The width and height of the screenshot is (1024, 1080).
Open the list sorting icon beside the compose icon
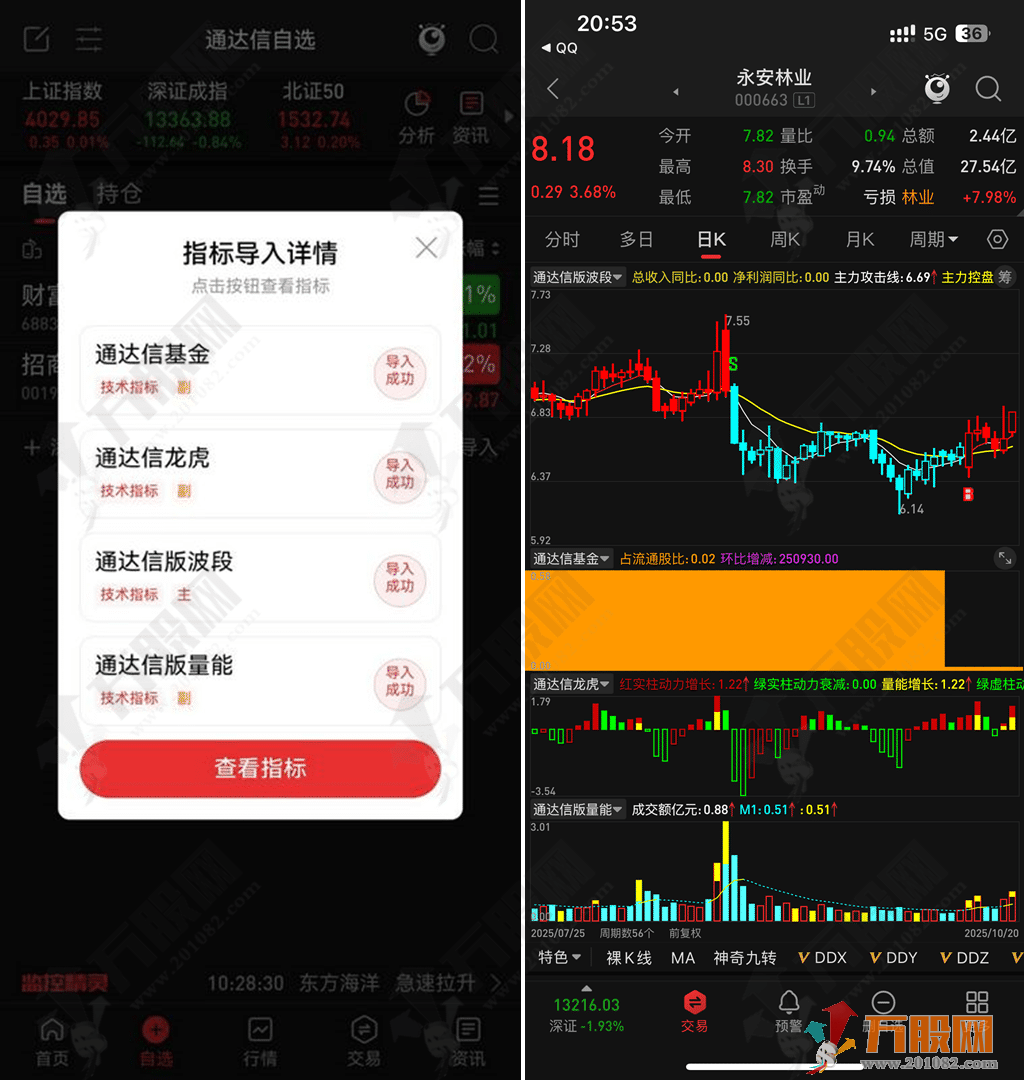click(88, 40)
